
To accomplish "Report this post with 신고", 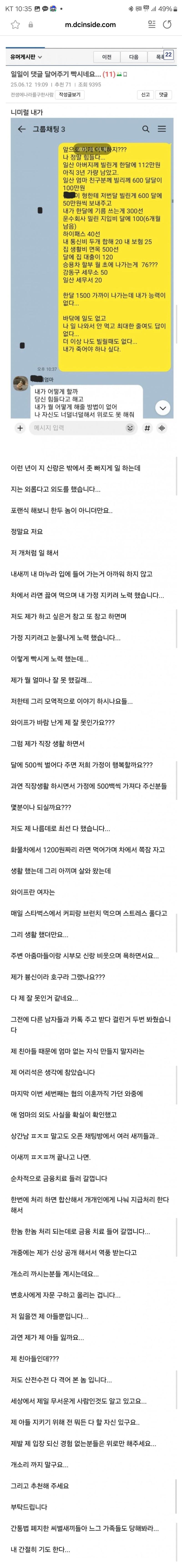I will pyautogui.click(x=145, y=95).
